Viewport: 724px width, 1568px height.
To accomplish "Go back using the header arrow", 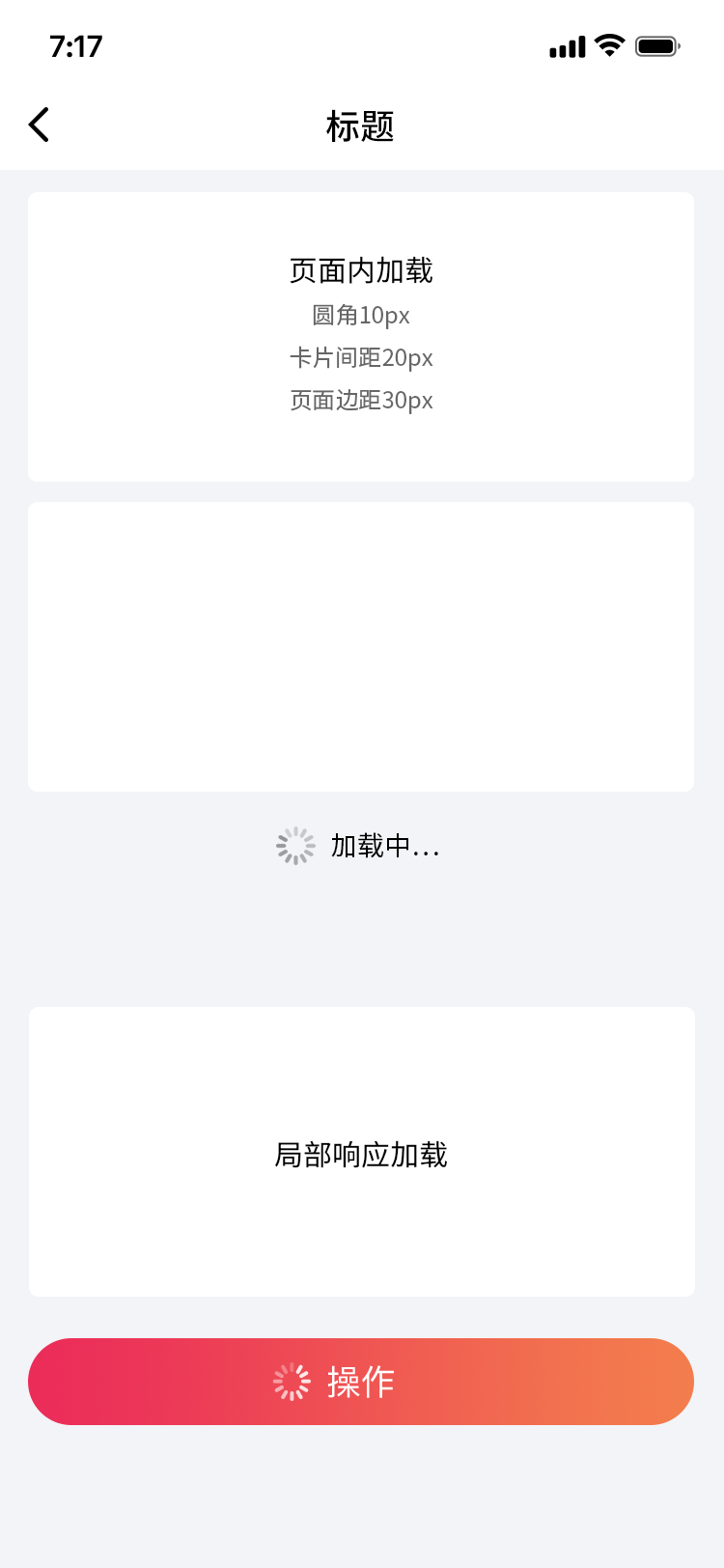I will [x=39, y=125].
